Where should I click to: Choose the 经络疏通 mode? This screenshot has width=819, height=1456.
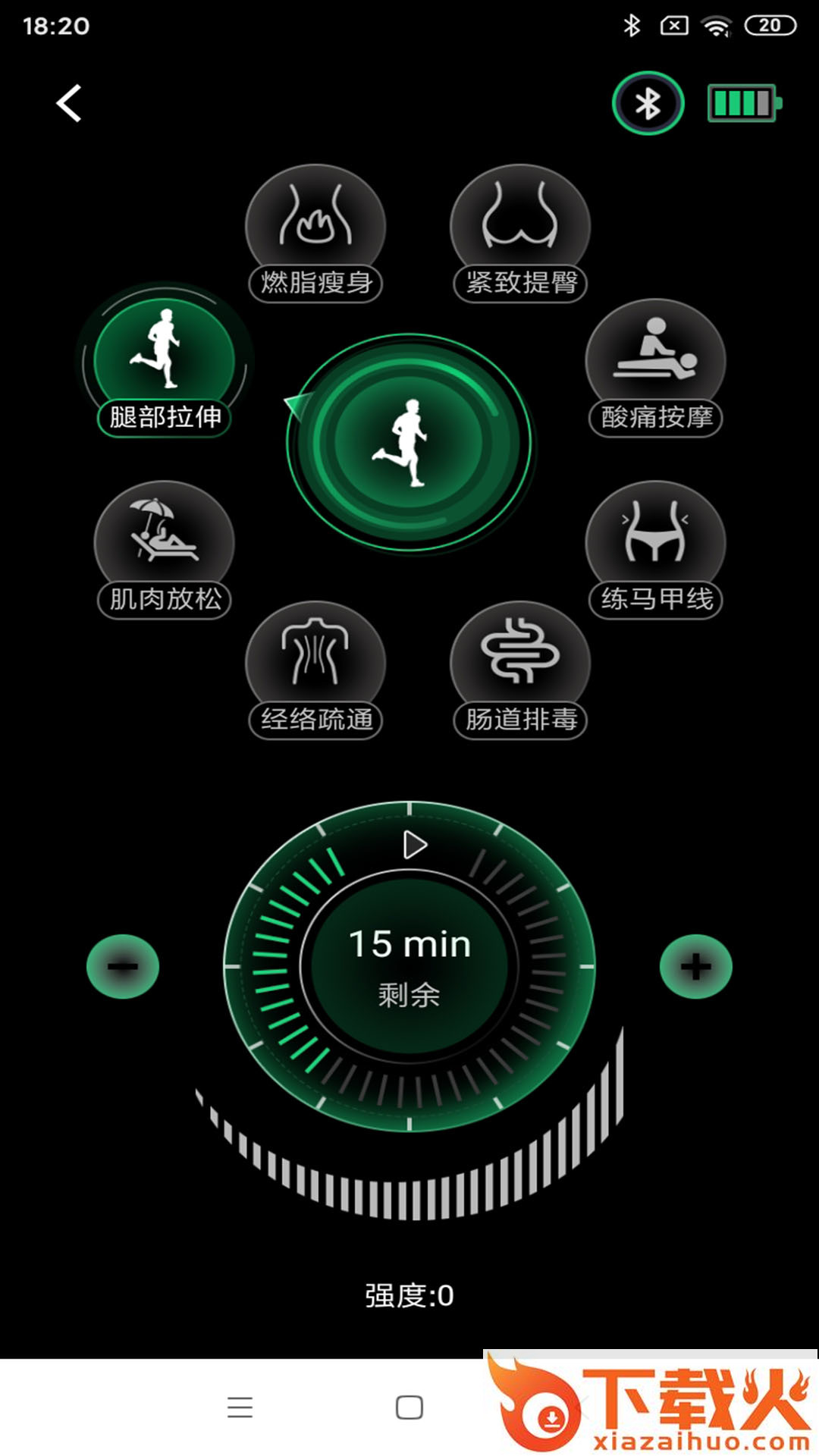coord(315,669)
